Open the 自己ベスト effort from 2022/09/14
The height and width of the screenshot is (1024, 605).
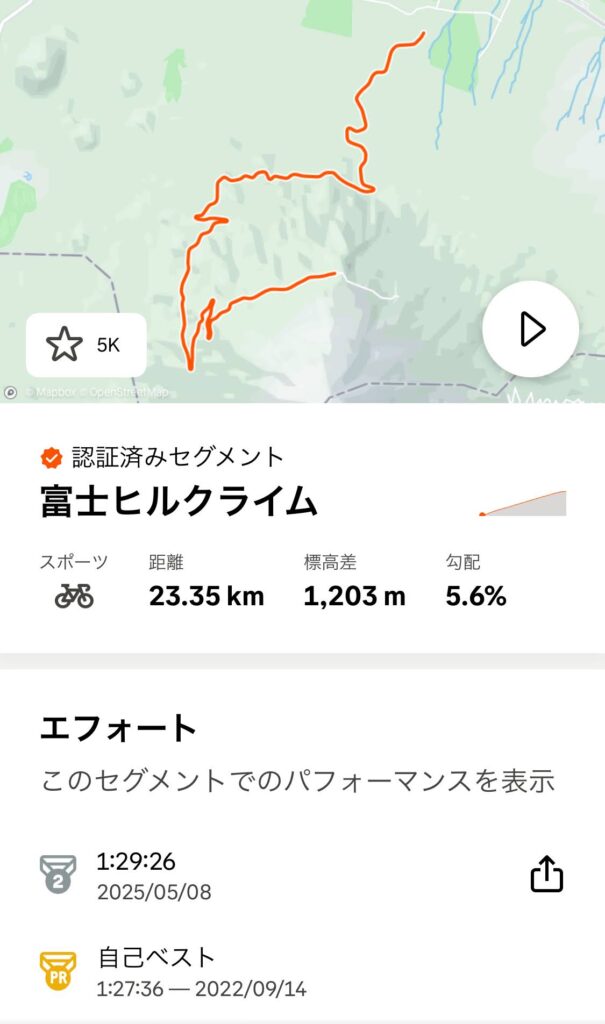302,972
